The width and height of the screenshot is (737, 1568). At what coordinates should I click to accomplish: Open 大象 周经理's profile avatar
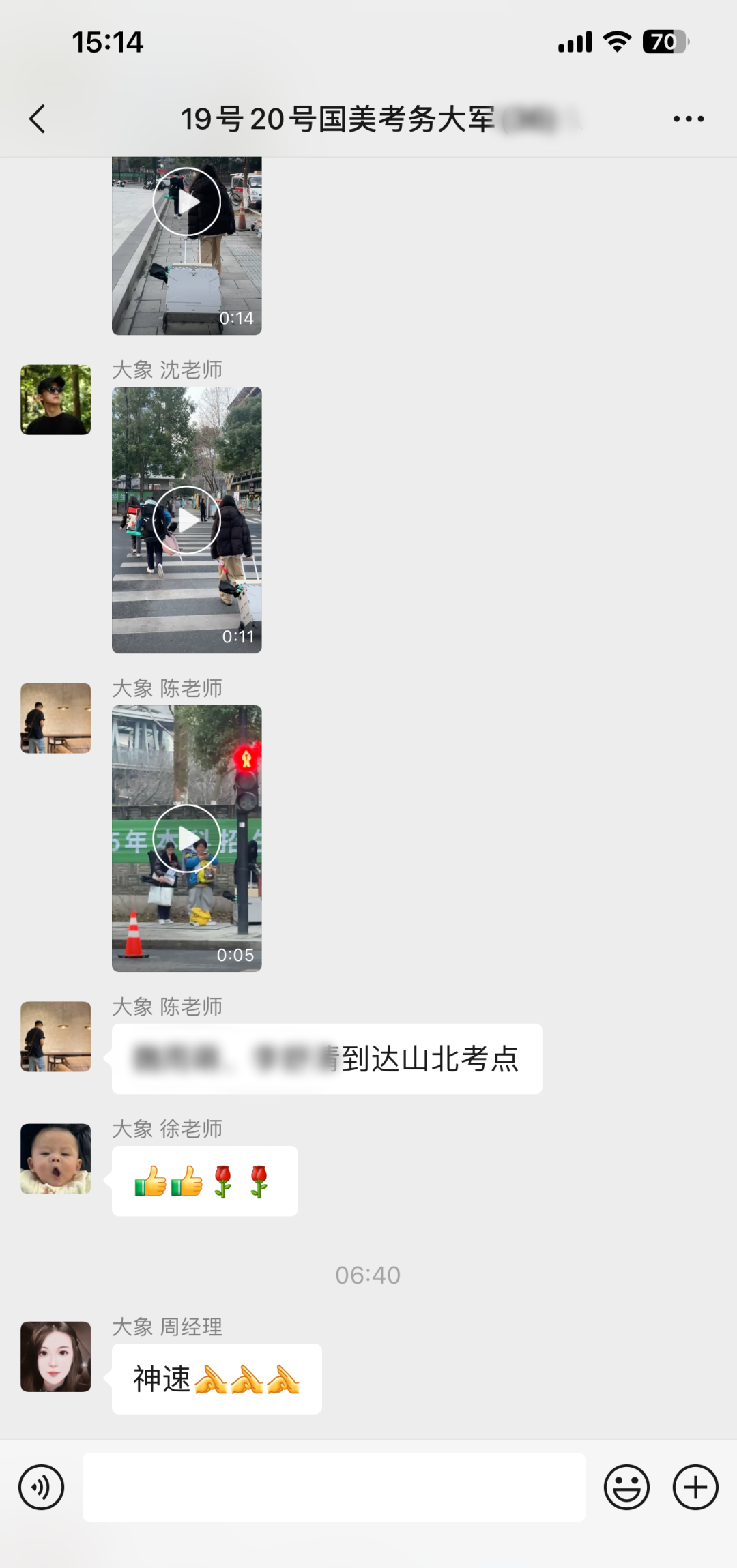click(x=56, y=1357)
